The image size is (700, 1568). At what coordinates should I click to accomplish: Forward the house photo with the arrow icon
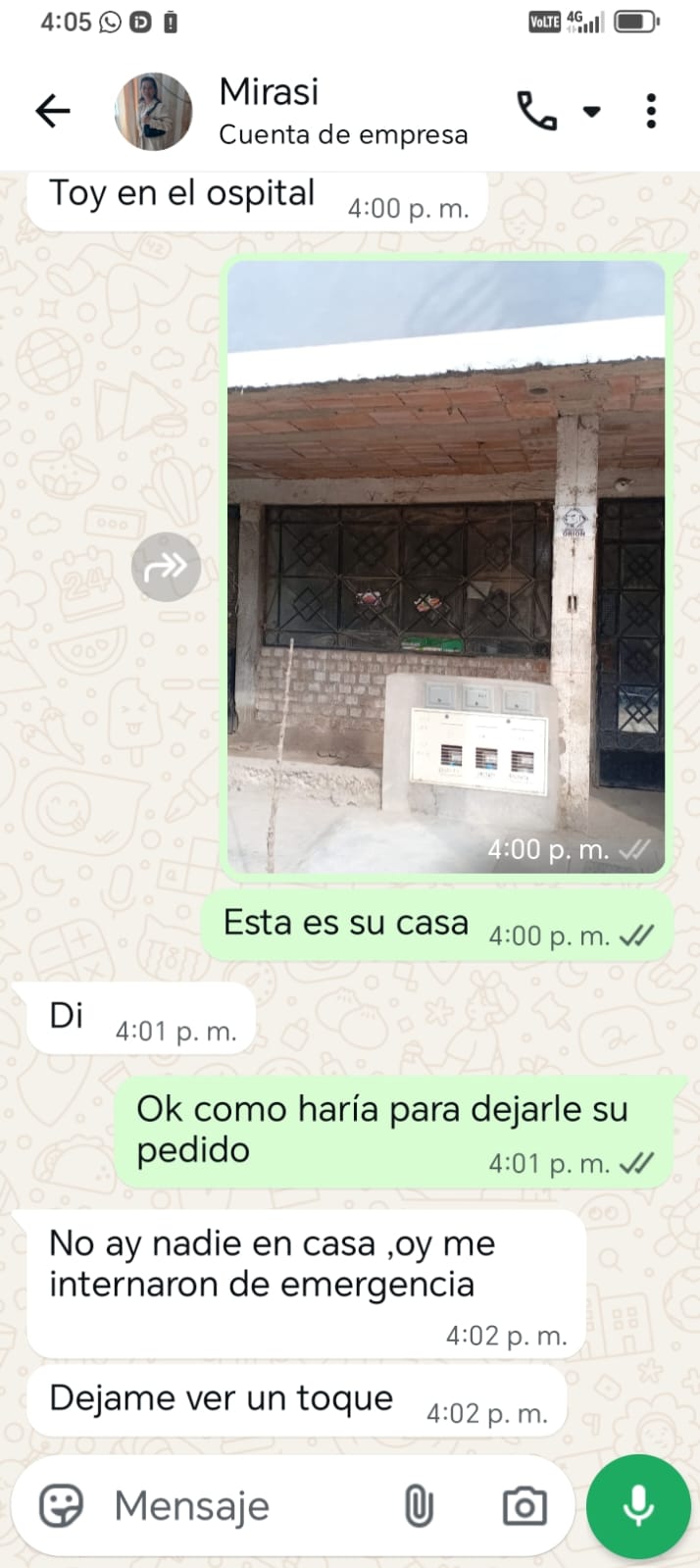pos(166,567)
